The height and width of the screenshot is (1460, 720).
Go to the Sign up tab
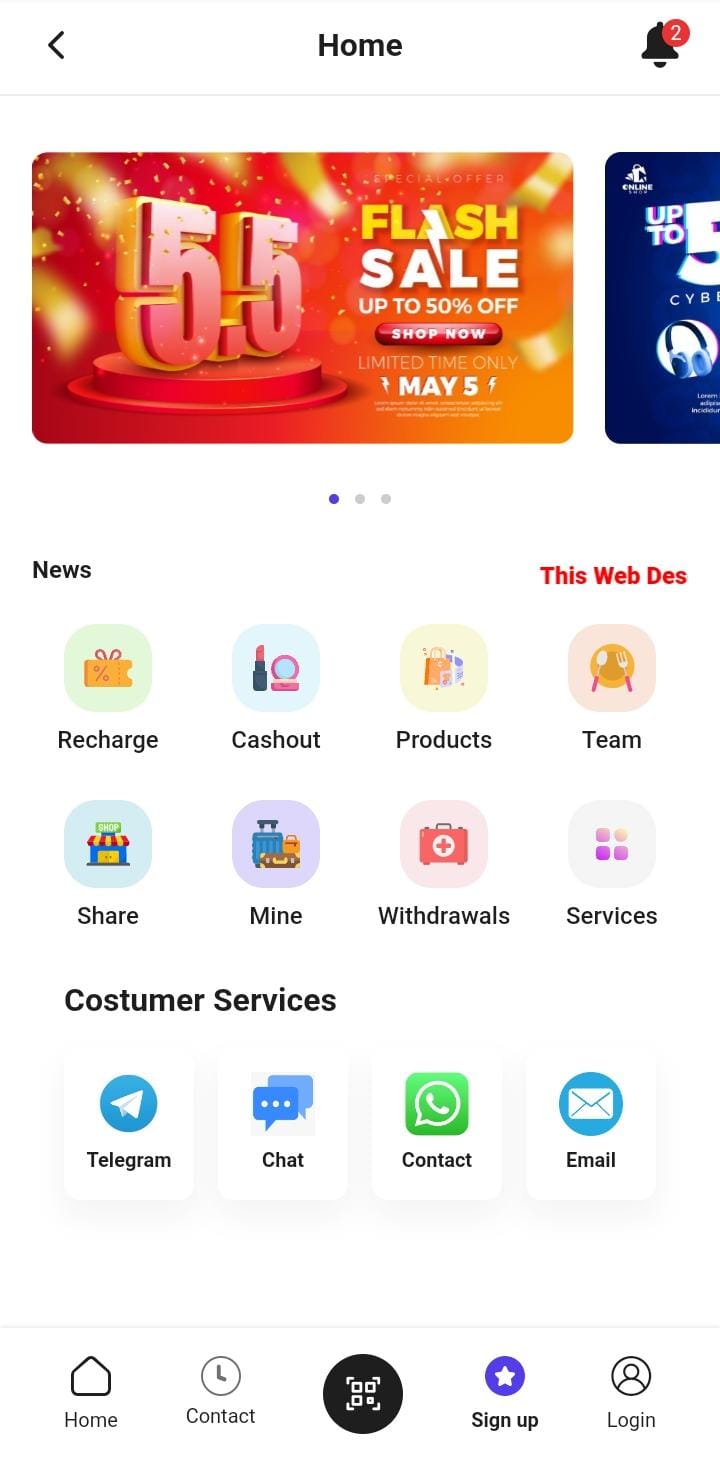(x=505, y=1393)
